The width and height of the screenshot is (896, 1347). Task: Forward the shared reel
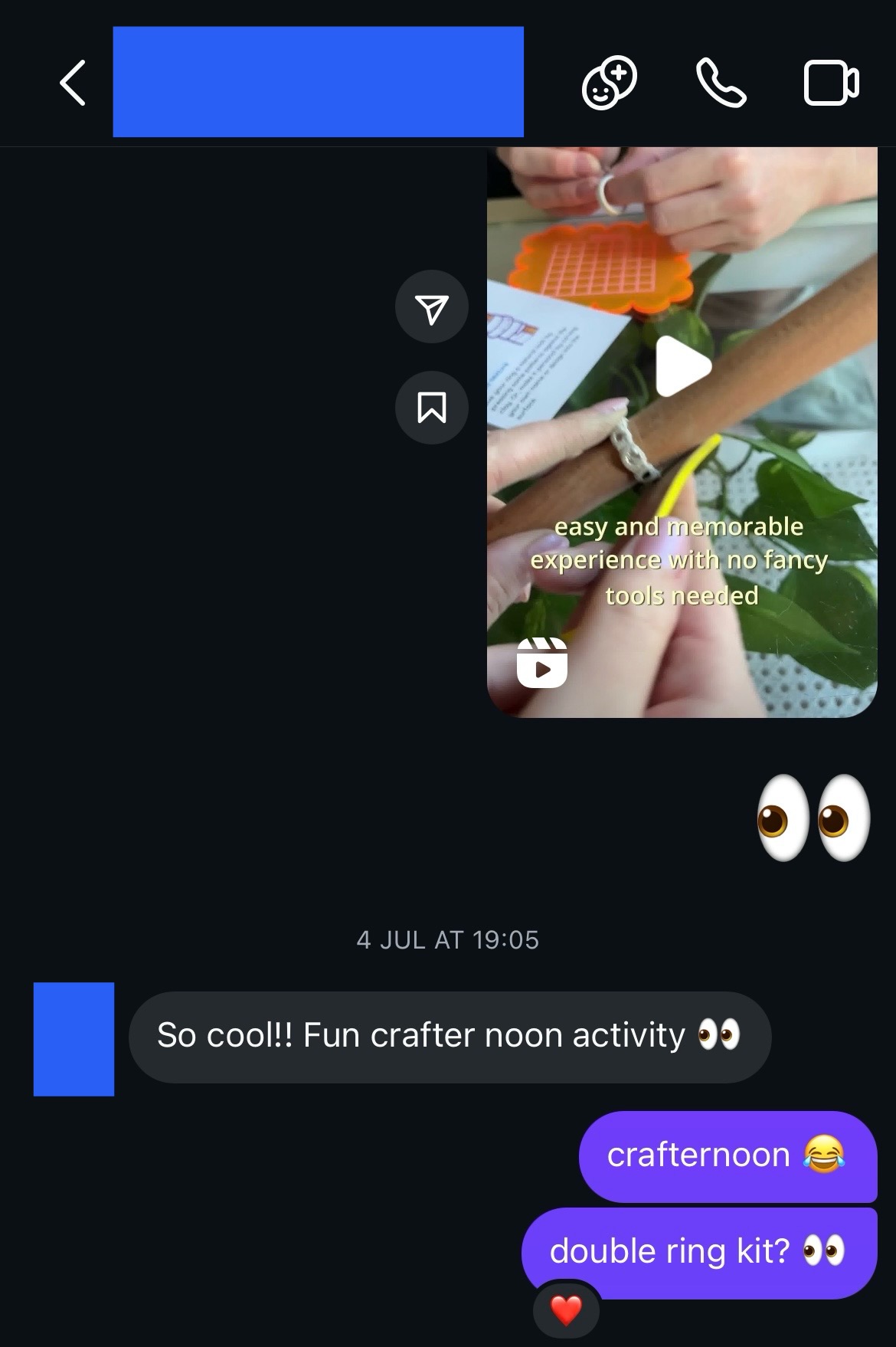coord(431,307)
